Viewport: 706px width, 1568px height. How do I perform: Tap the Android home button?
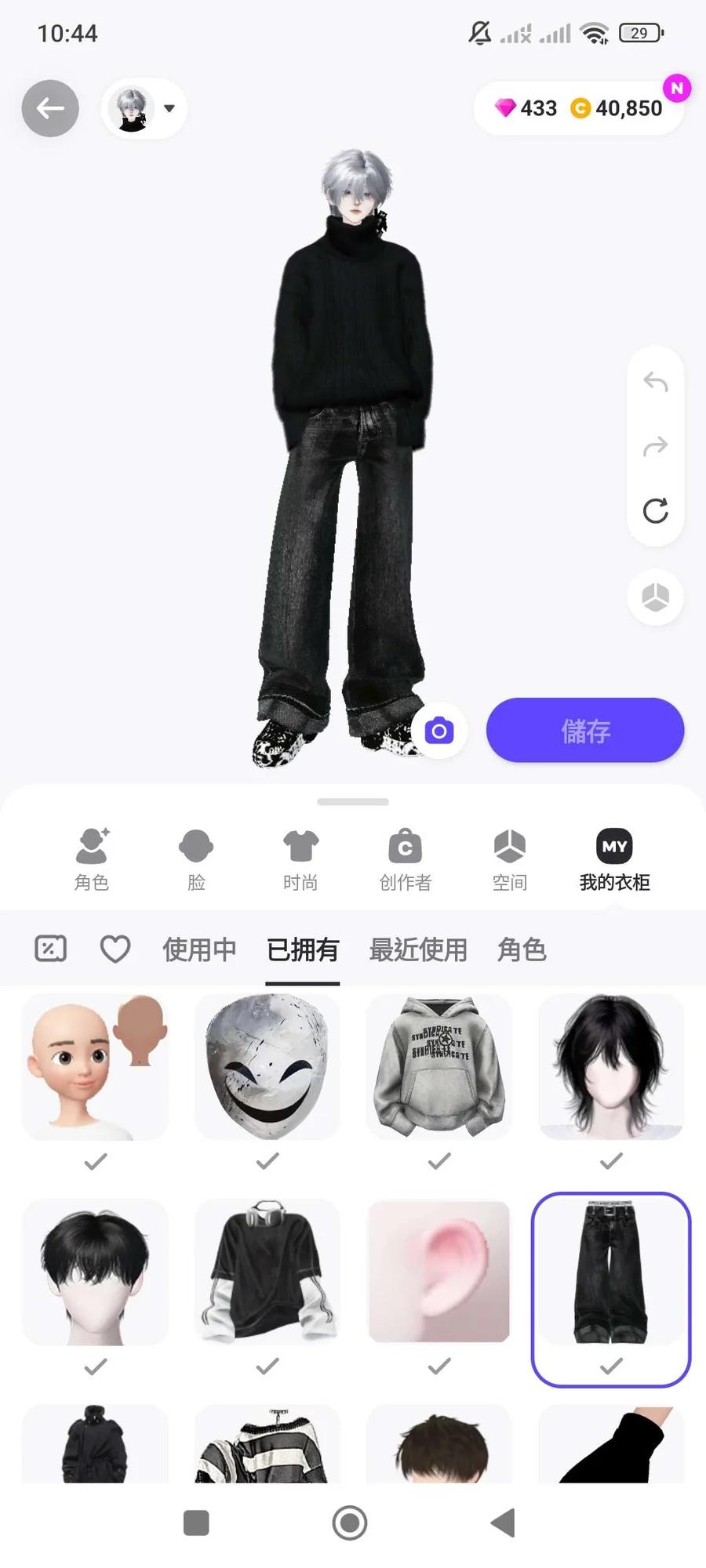[x=350, y=1523]
